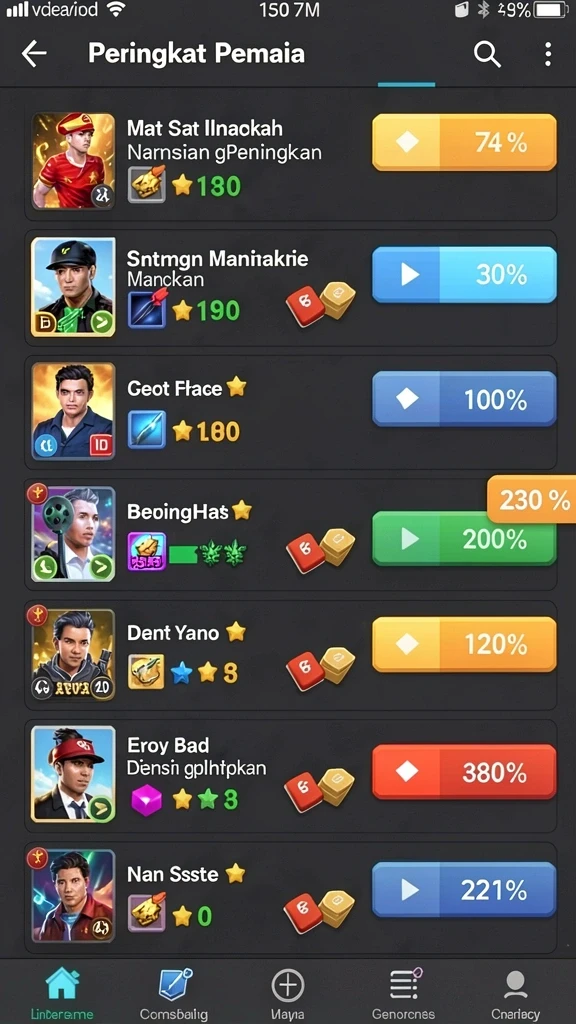Tap the 100% button for Geot Flace
Image resolution: width=576 pixels, height=1024 pixels.
click(464, 398)
